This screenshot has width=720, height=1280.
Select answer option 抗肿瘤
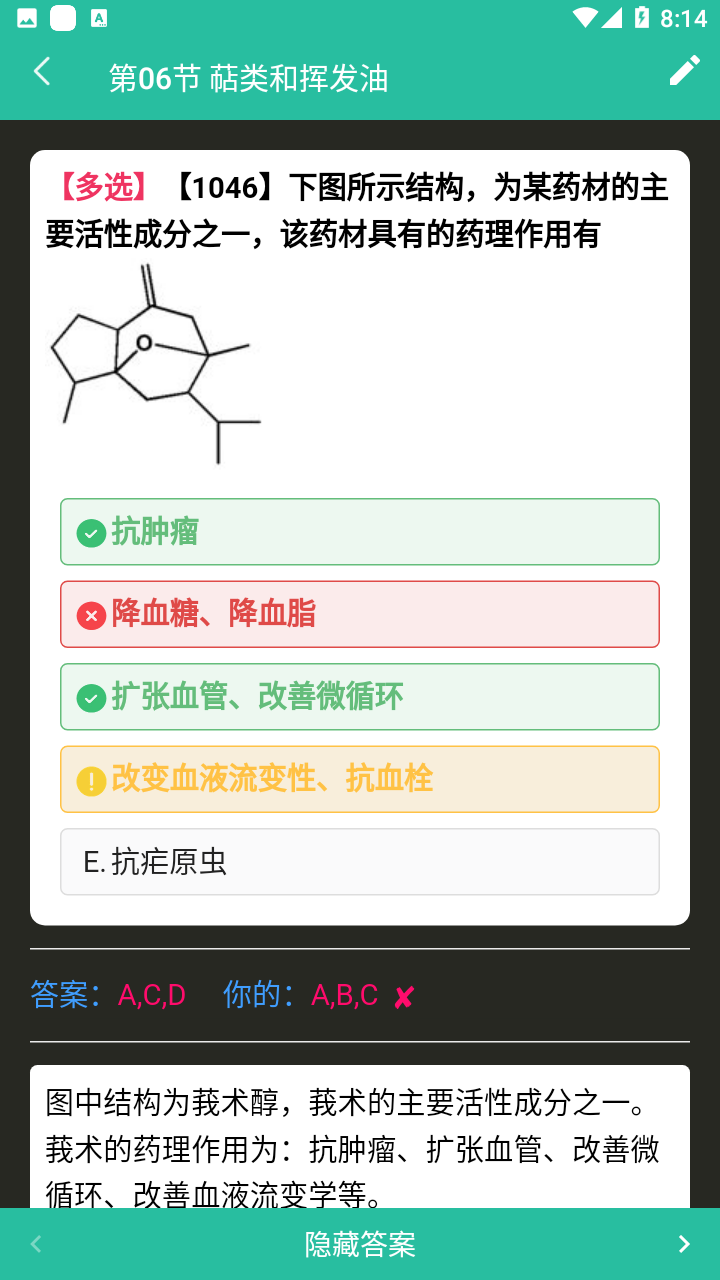click(359, 532)
